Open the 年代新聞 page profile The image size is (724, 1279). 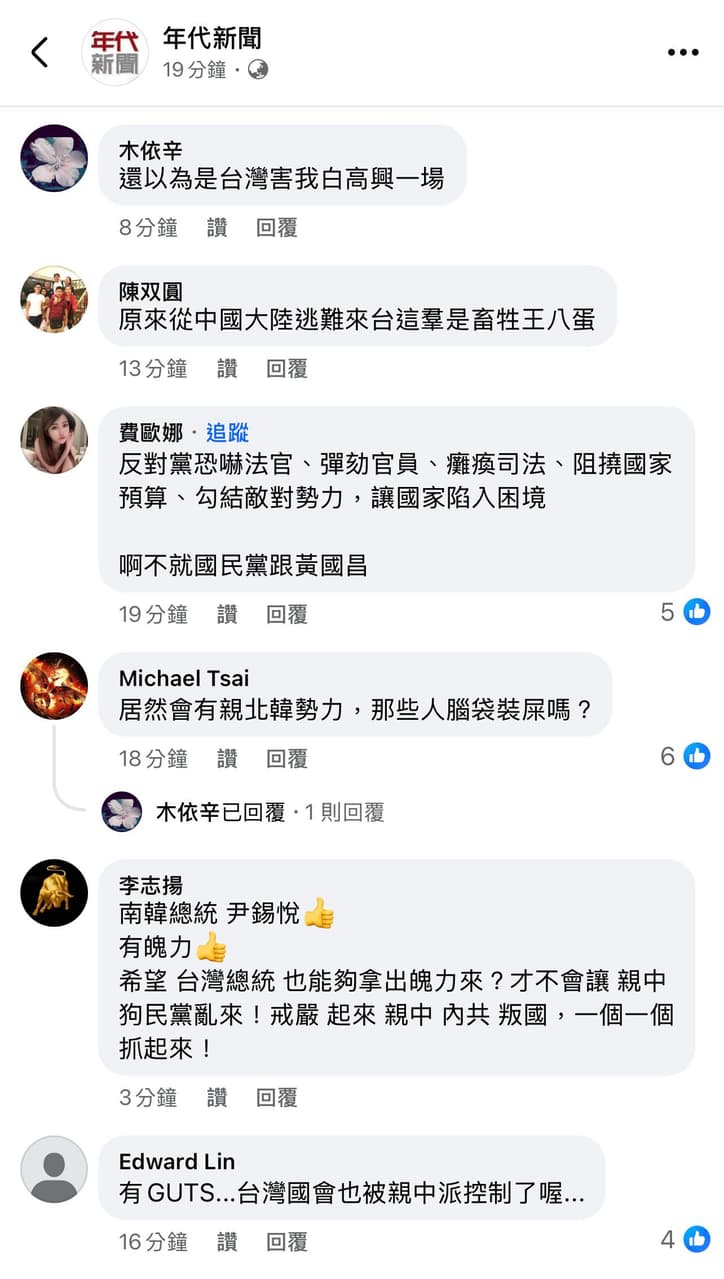pyautogui.click(x=212, y=39)
